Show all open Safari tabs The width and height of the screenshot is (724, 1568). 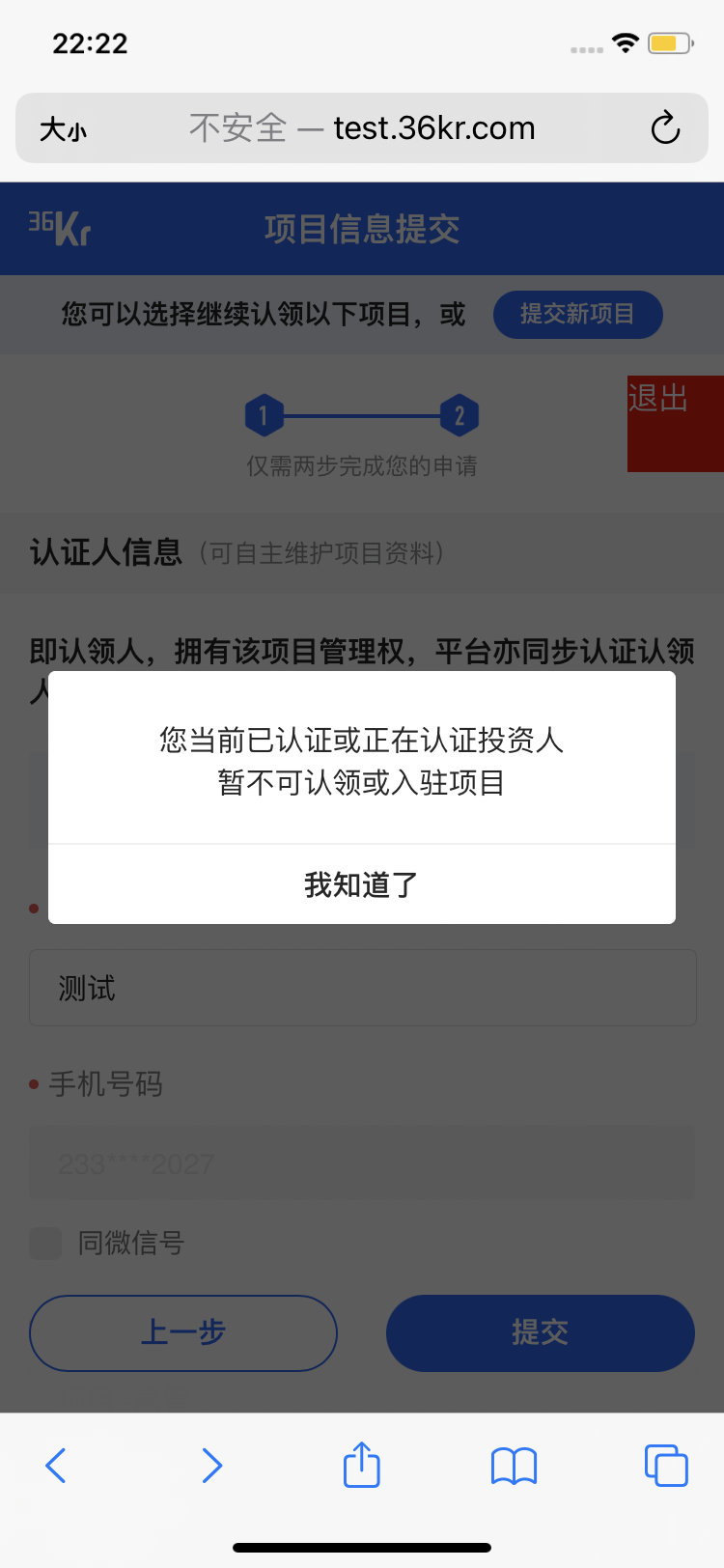666,1465
